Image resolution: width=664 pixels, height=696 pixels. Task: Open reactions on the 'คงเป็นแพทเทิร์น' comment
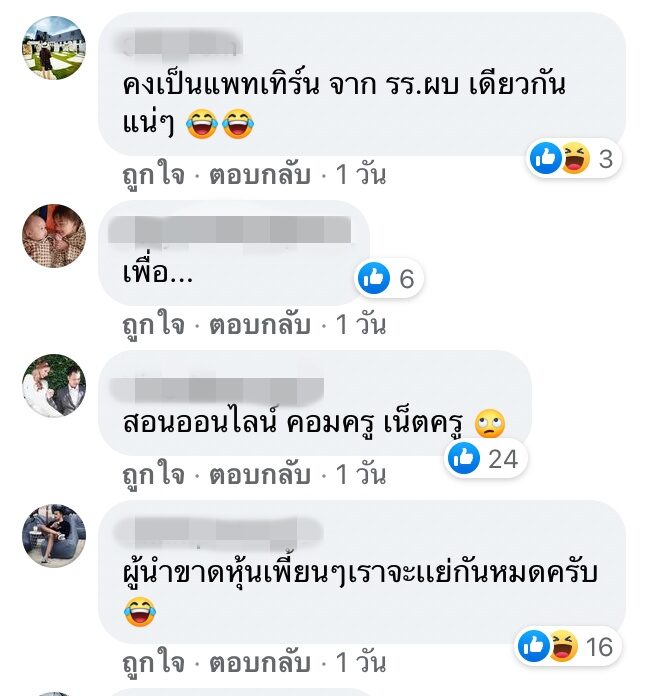[x=574, y=159]
